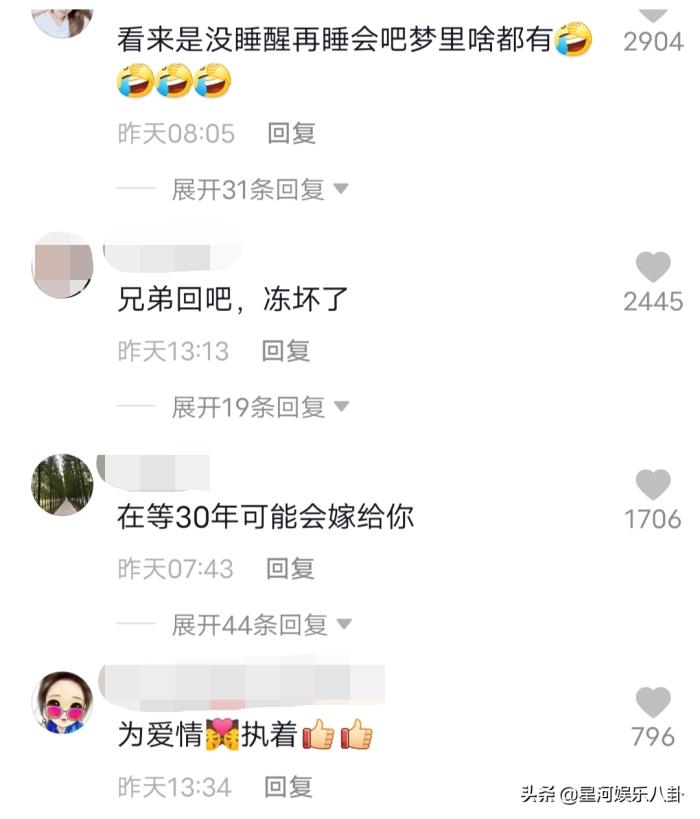Like the comment 在等30年可能会嫁给你

tap(653, 485)
